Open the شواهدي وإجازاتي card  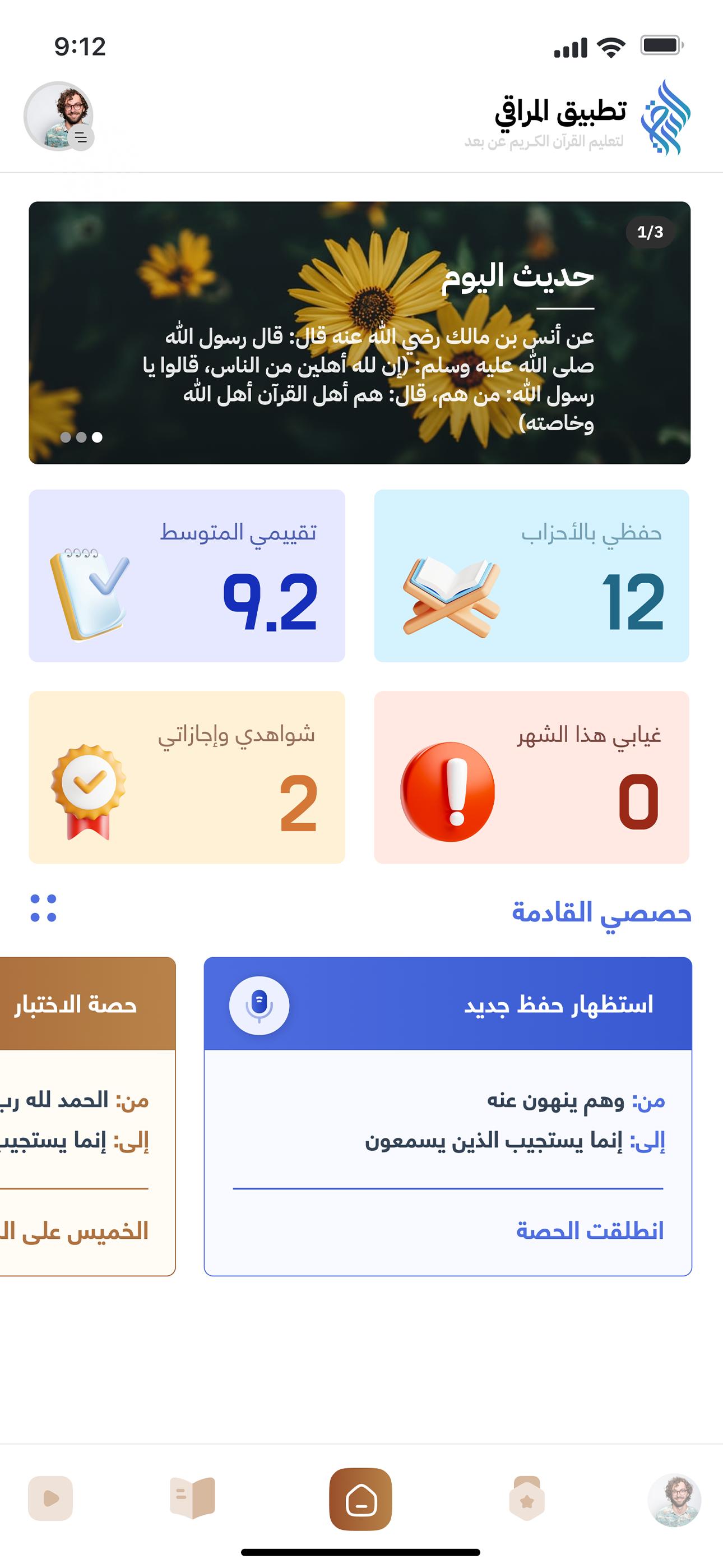tap(187, 777)
